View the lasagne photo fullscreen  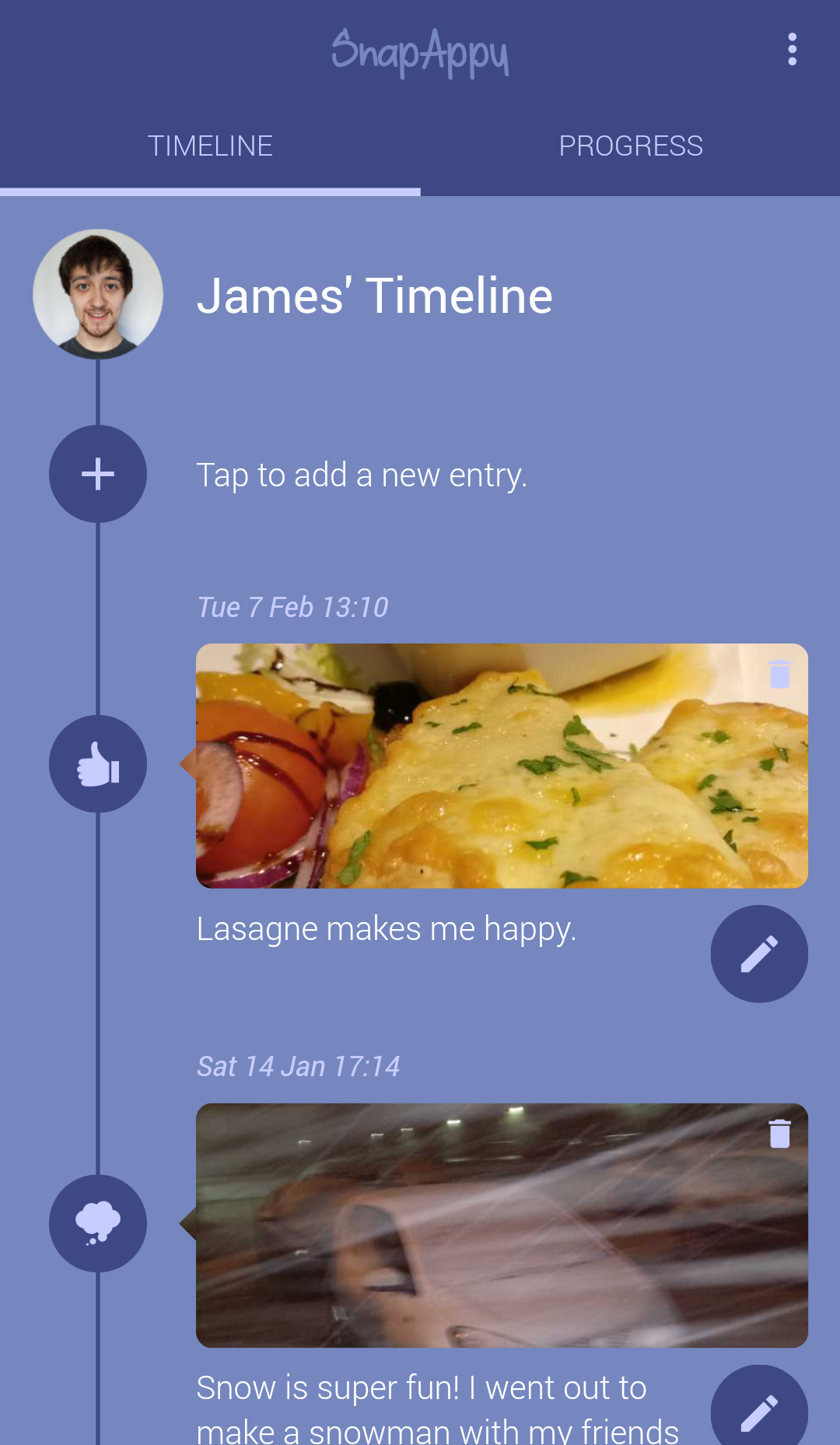click(502, 766)
